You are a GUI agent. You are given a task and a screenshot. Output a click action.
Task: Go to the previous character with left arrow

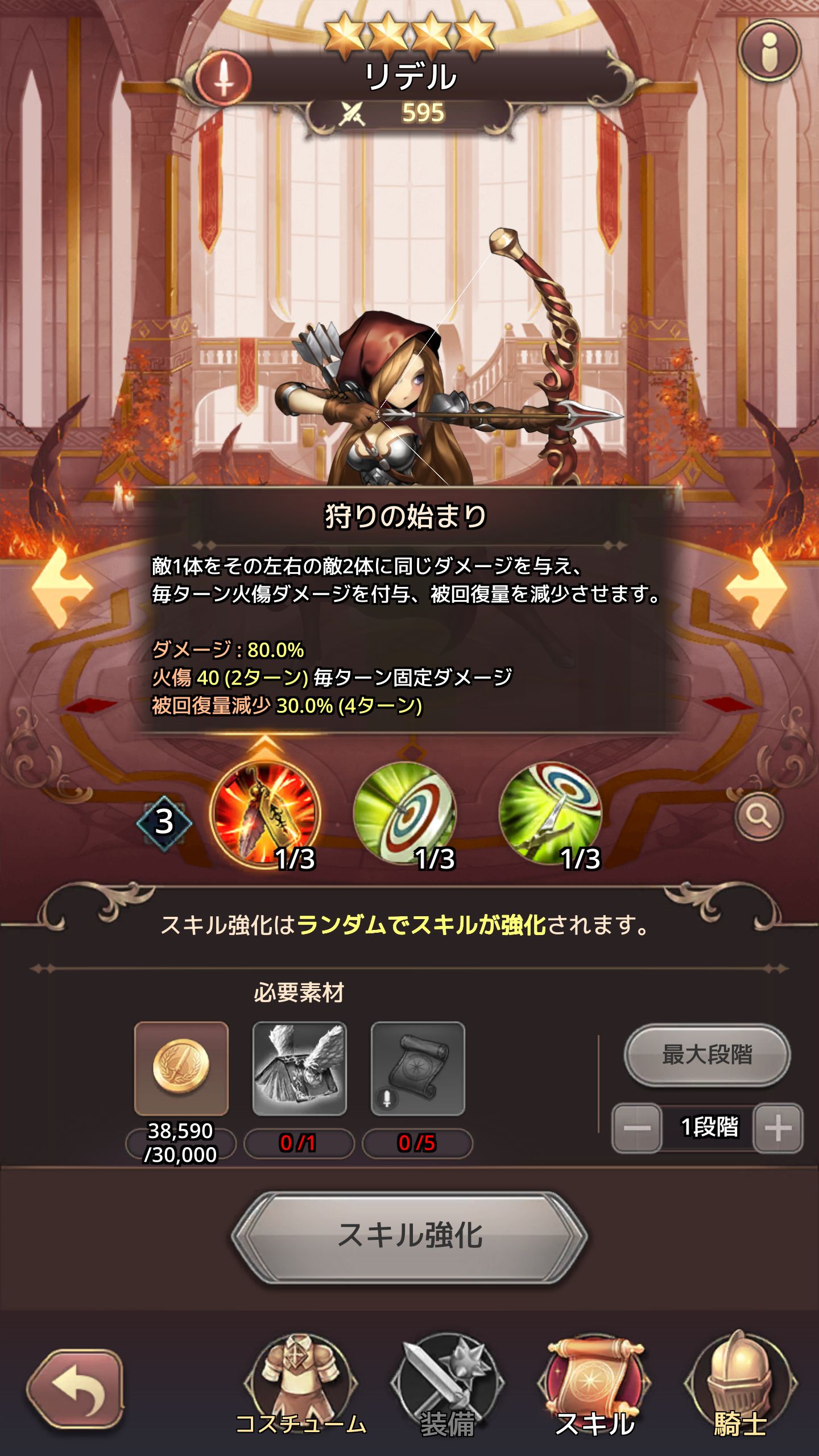click(63, 586)
